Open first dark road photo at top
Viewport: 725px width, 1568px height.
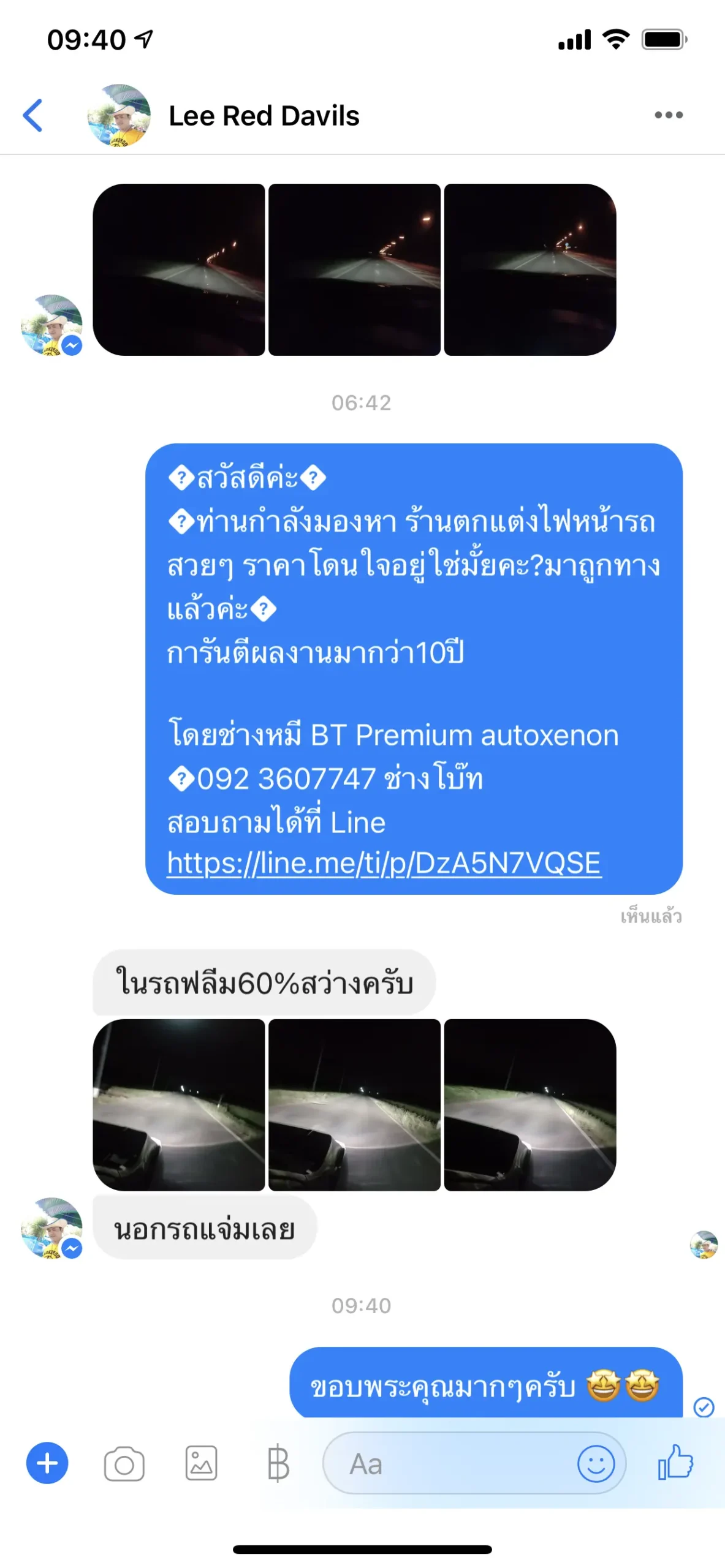(x=179, y=269)
